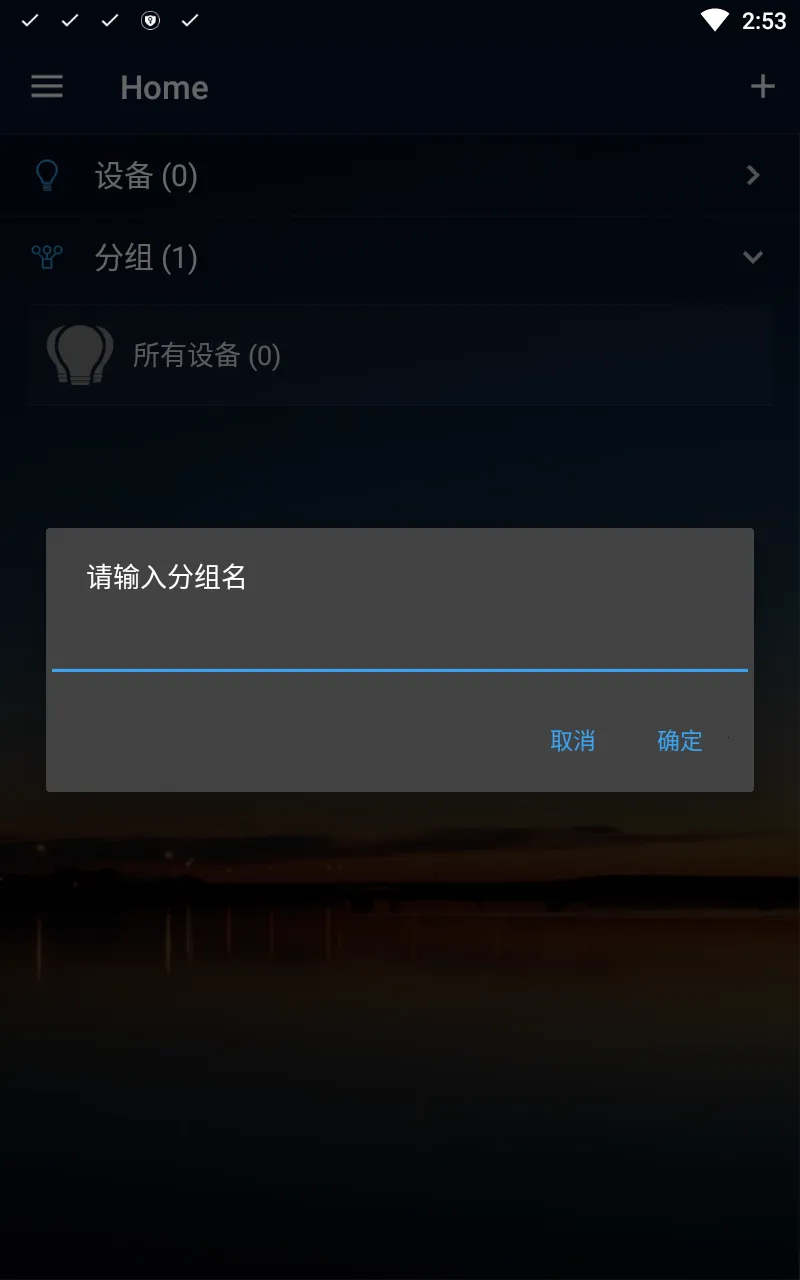Tap the blue underline of the text field
Screen dimensions: 800x1280
pyautogui.click(x=400, y=670)
